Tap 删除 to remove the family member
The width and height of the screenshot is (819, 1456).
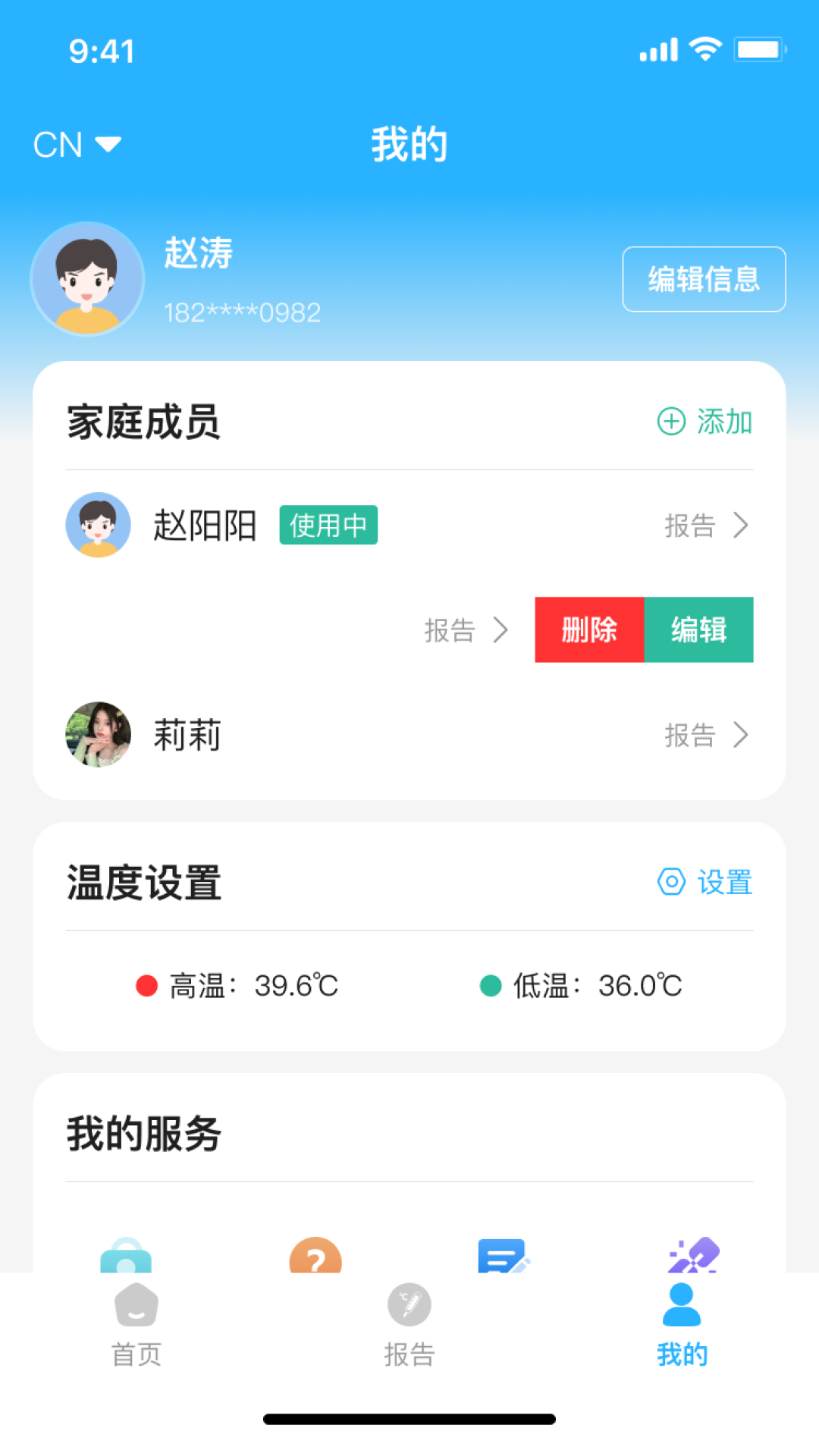tap(589, 629)
